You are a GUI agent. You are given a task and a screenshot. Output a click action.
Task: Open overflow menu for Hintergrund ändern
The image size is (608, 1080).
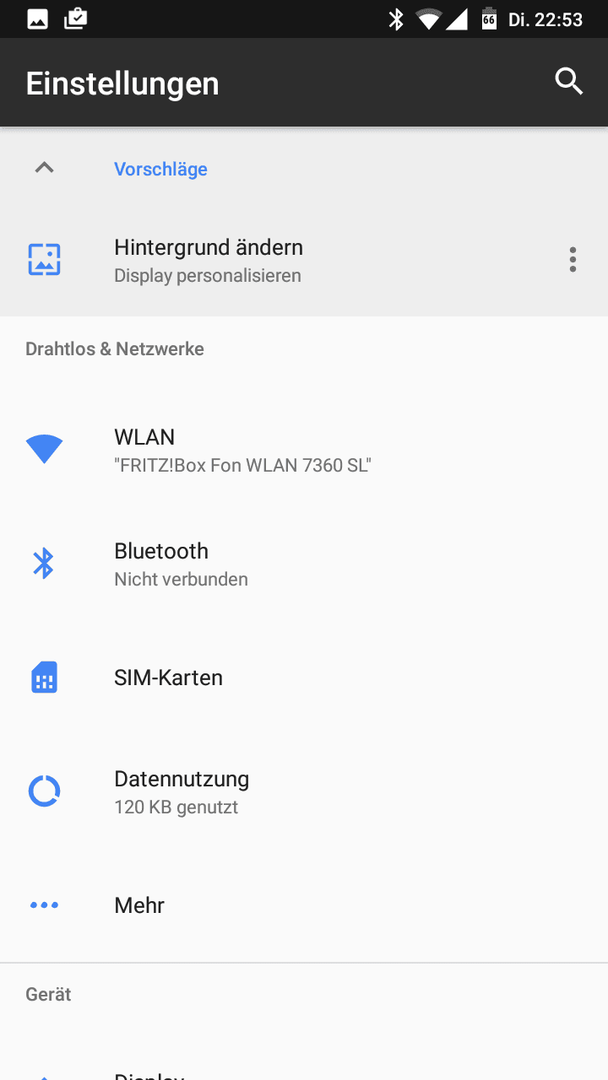point(572,260)
